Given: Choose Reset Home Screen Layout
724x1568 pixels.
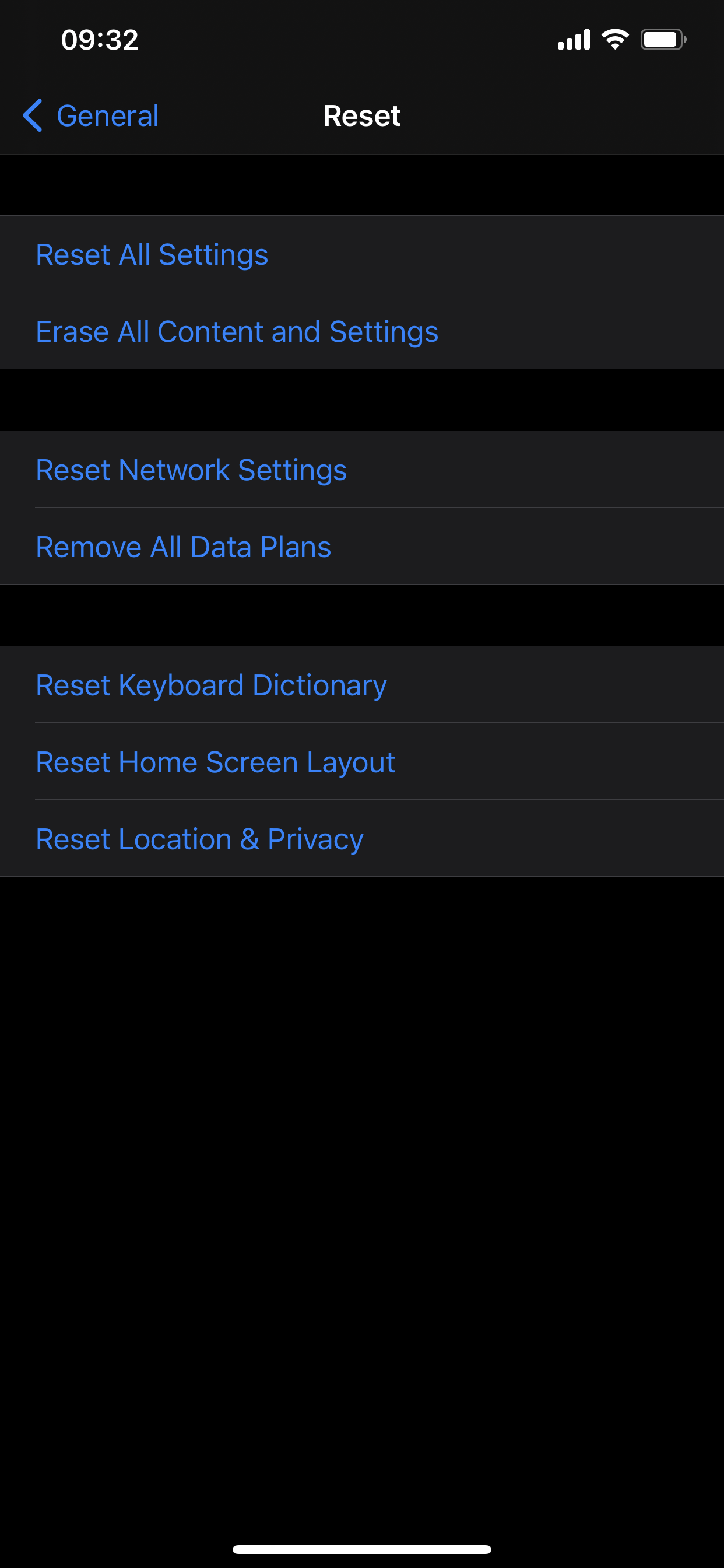Looking at the screenshot, I should (215, 762).
